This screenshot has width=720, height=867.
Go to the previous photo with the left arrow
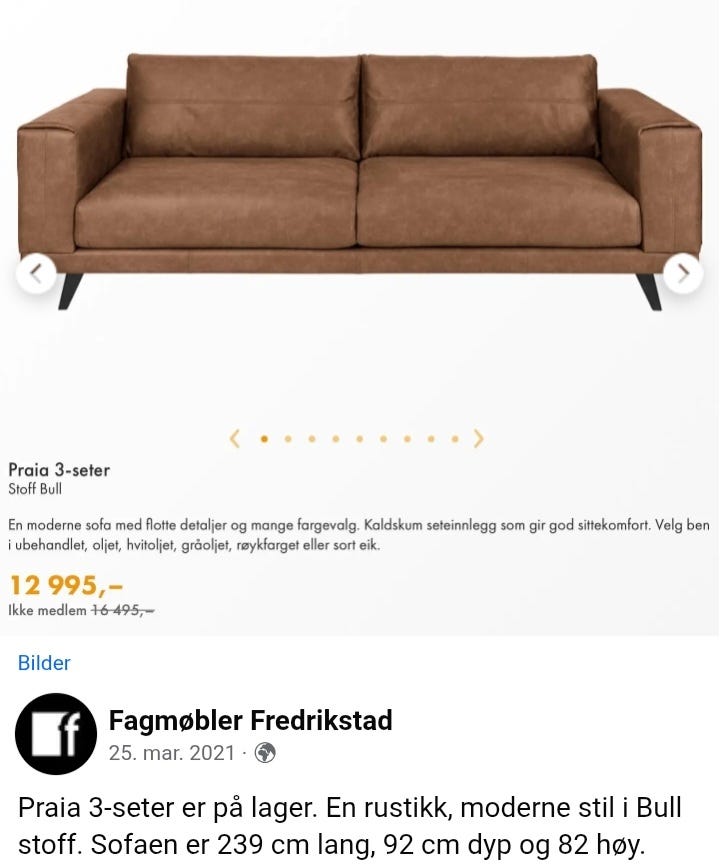click(x=36, y=272)
